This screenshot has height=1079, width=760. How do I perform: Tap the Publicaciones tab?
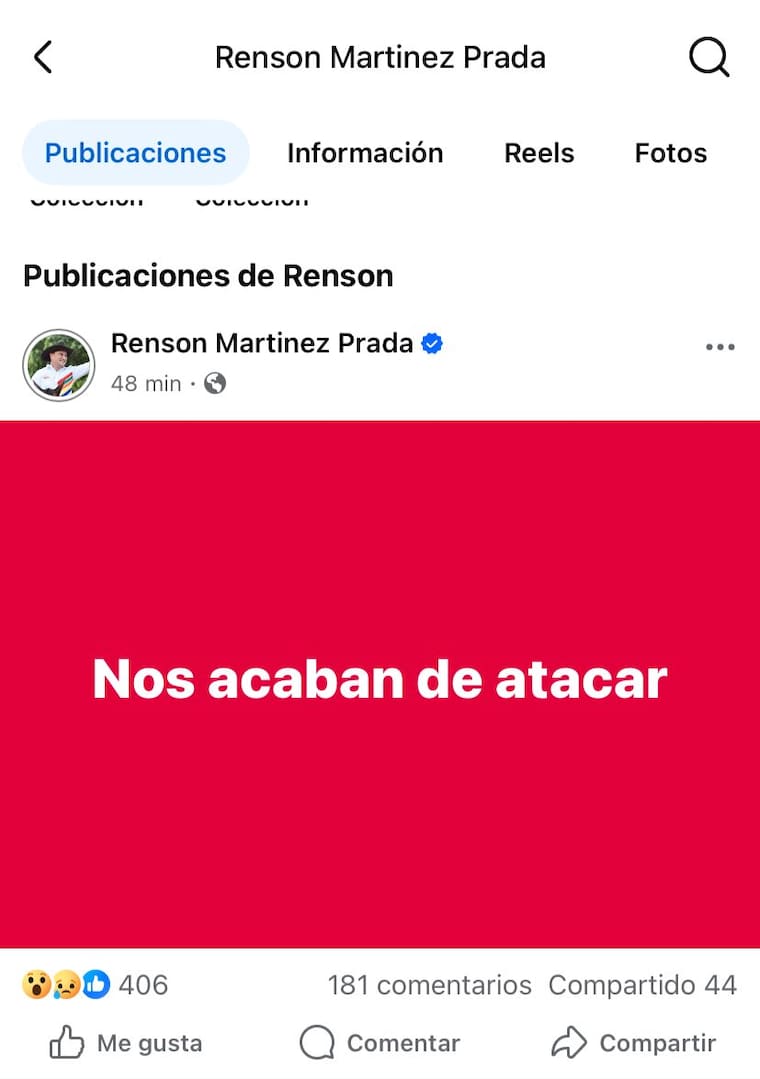point(136,153)
